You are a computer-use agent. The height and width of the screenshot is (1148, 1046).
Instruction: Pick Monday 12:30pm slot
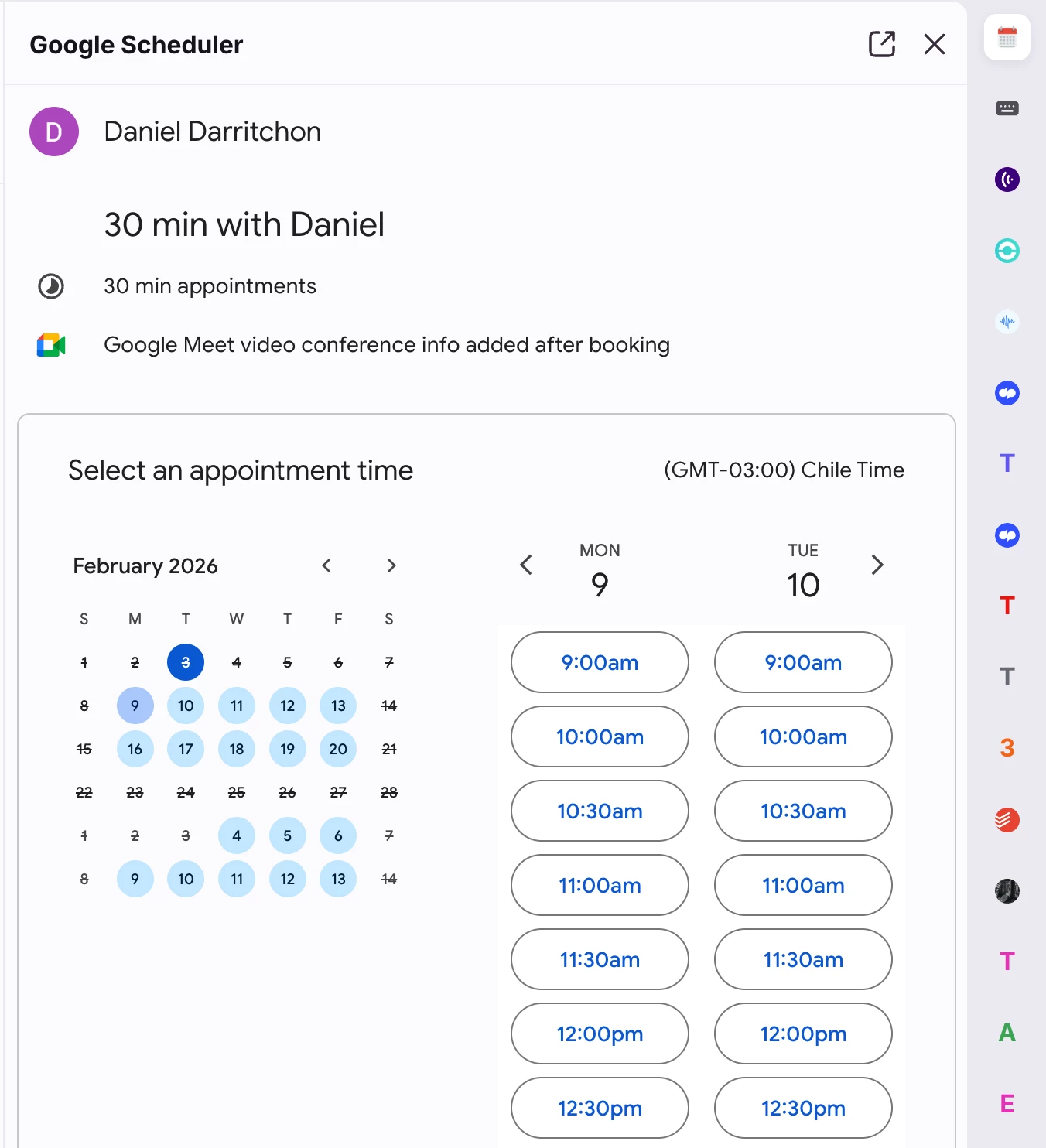pos(600,1108)
